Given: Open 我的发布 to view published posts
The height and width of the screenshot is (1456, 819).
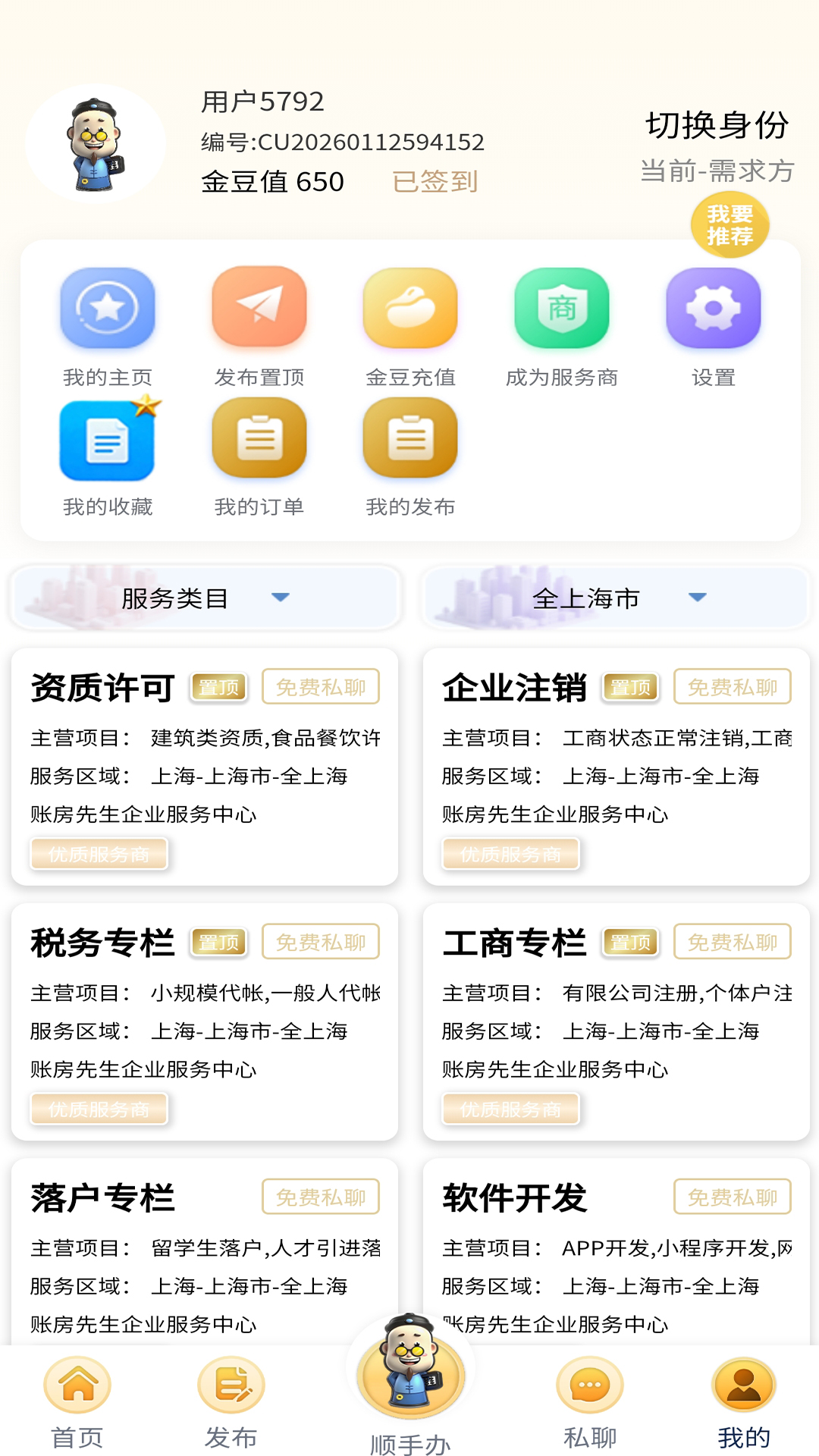Looking at the screenshot, I should [x=409, y=440].
